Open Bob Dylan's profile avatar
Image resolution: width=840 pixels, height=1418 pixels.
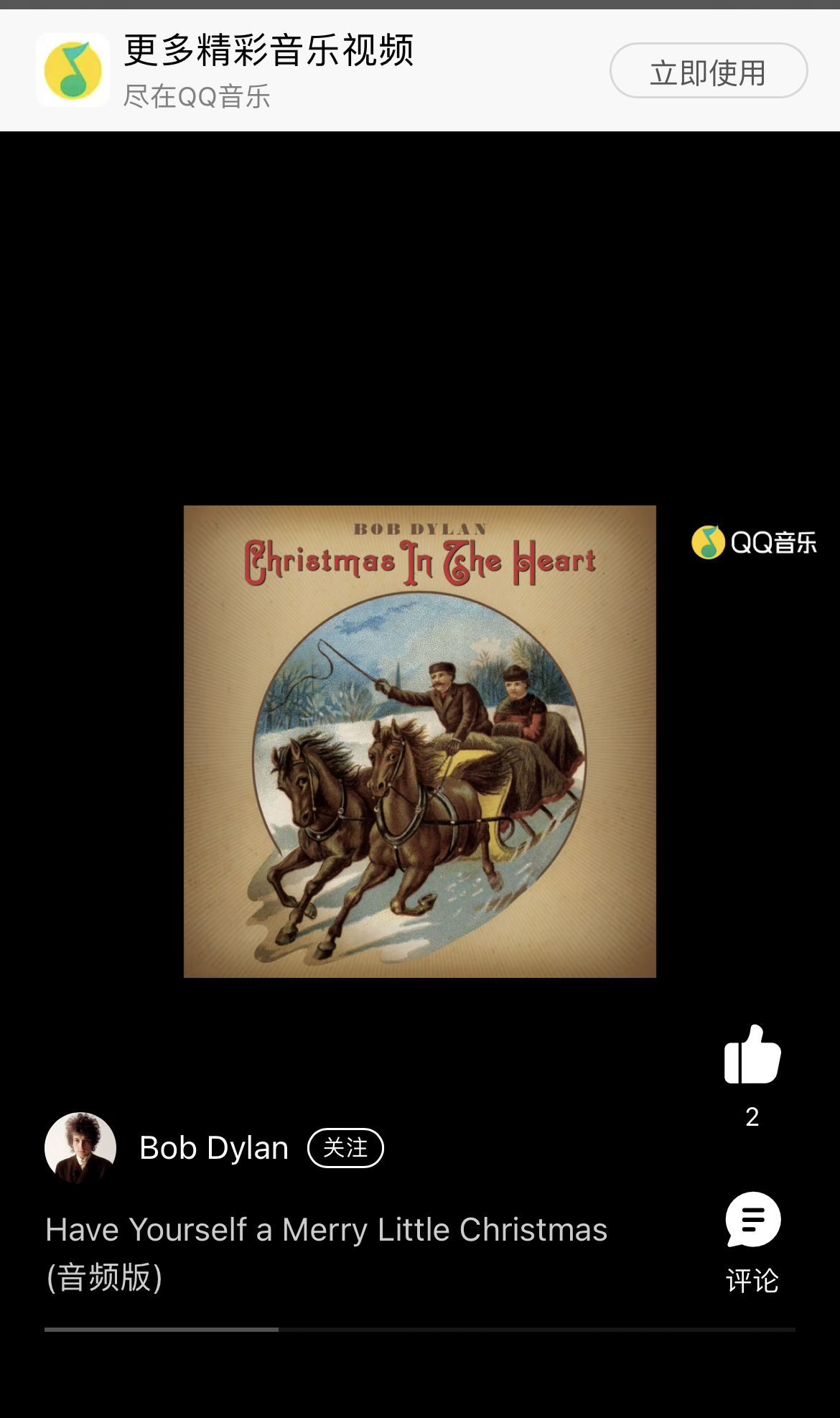80,1147
